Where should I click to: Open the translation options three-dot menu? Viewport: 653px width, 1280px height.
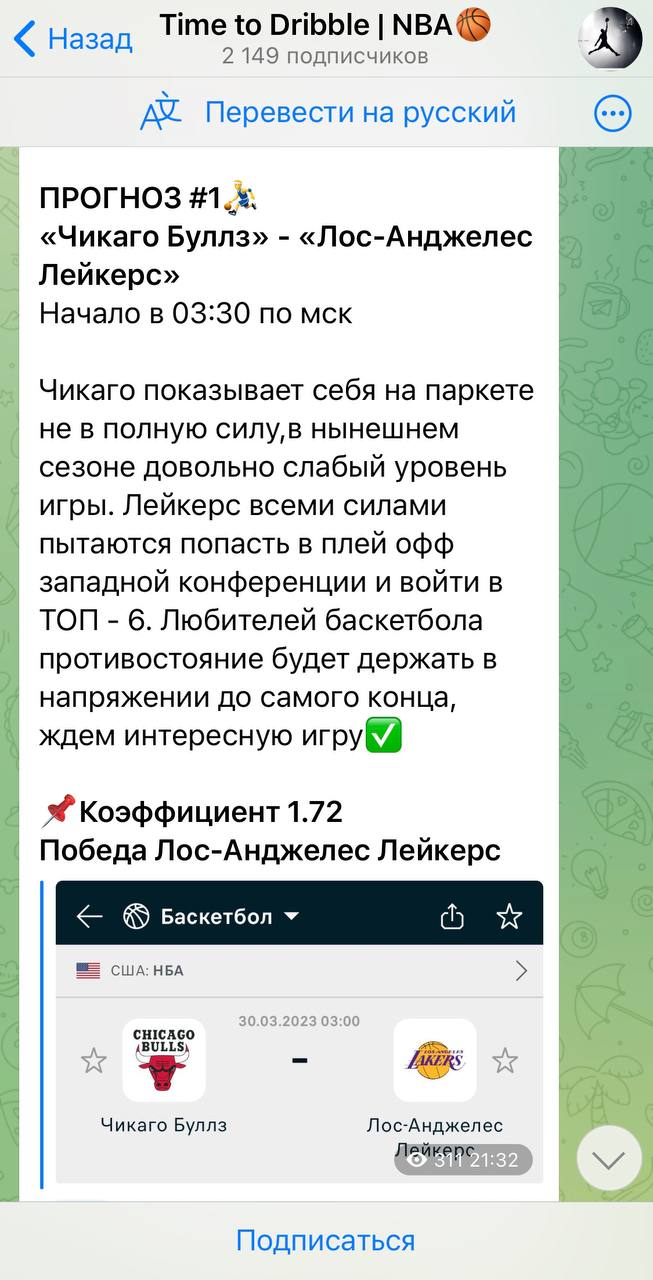point(613,114)
